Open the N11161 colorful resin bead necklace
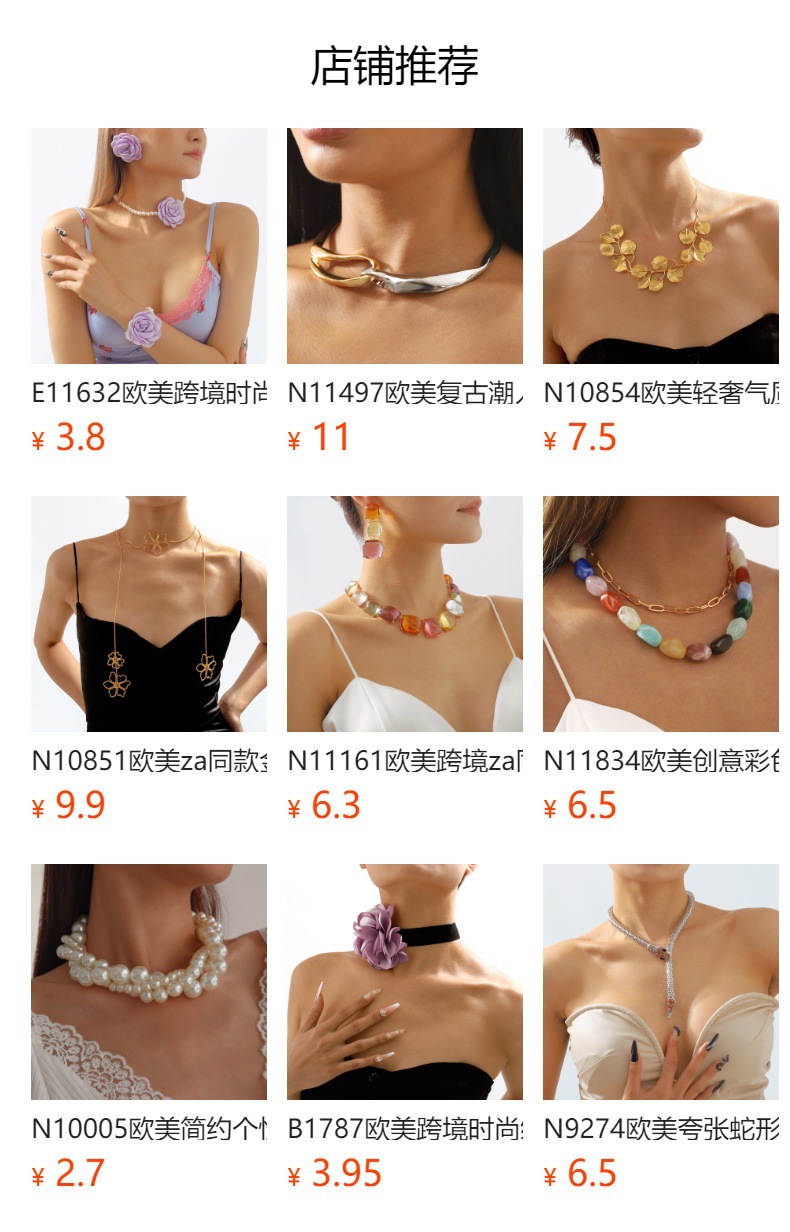Viewport: 790px width, 1232px height. (x=404, y=614)
